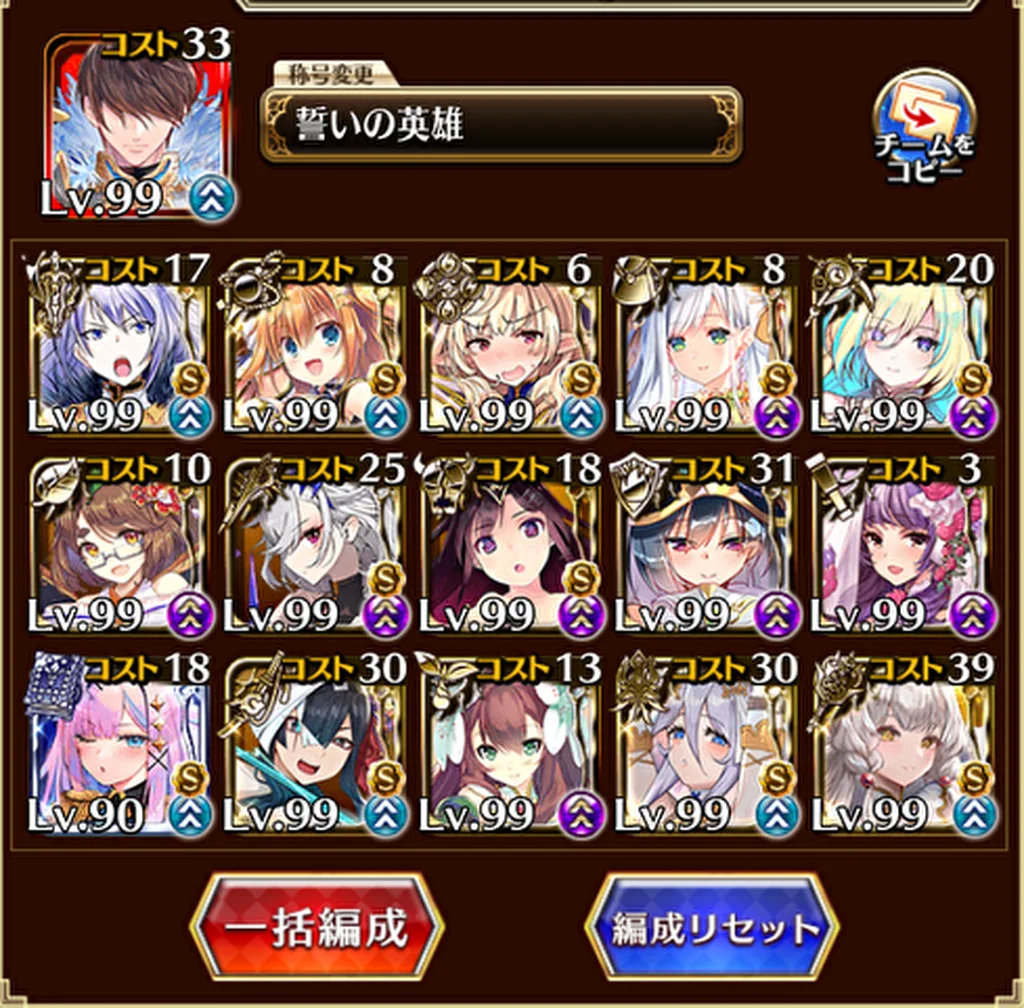Screen dimensions: 1024x1008
Task: Tap the チームをコピー button
Action: click(x=924, y=125)
